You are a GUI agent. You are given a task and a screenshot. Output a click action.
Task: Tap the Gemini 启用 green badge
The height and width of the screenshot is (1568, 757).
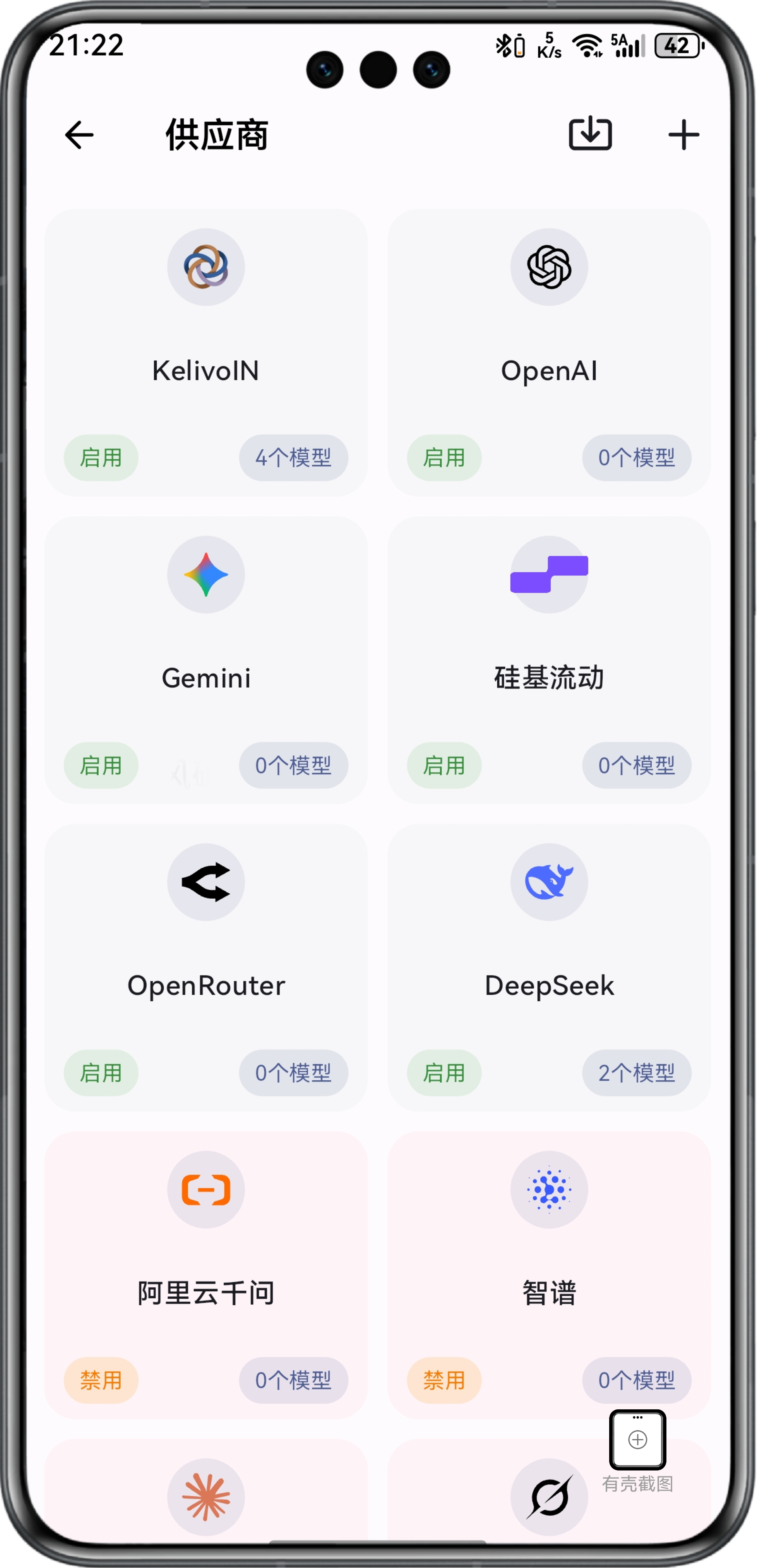[101, 766]
